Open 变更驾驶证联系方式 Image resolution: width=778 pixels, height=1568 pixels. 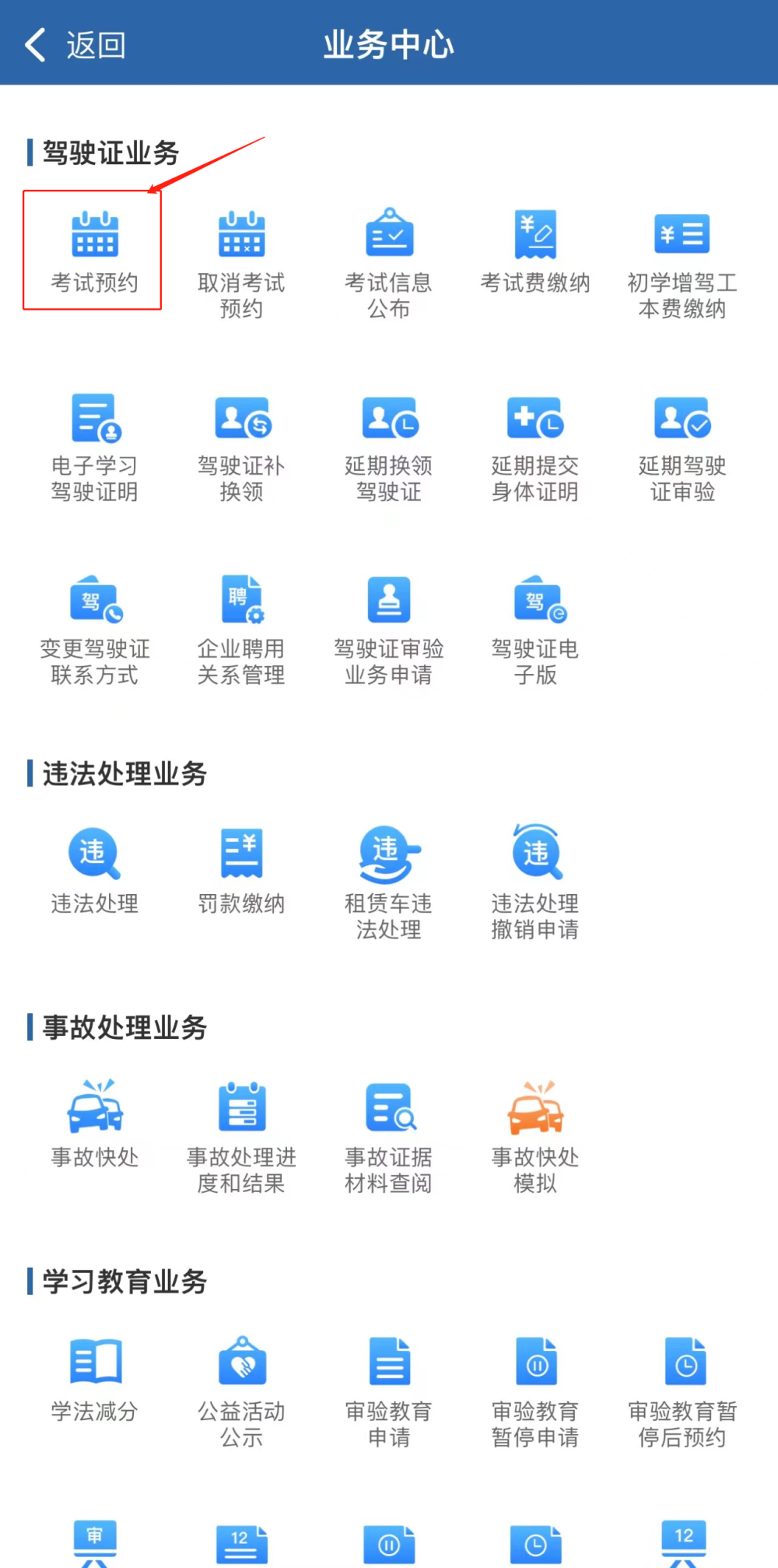click(94, 628)
